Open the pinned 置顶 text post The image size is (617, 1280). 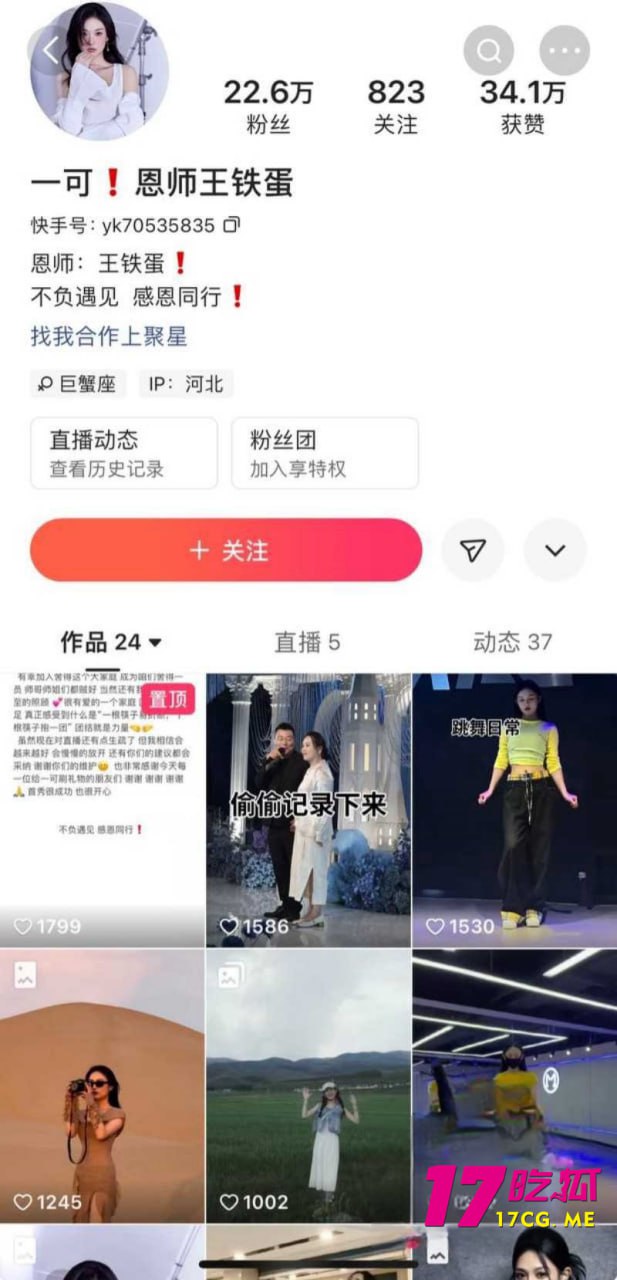[x=101, y=810]
